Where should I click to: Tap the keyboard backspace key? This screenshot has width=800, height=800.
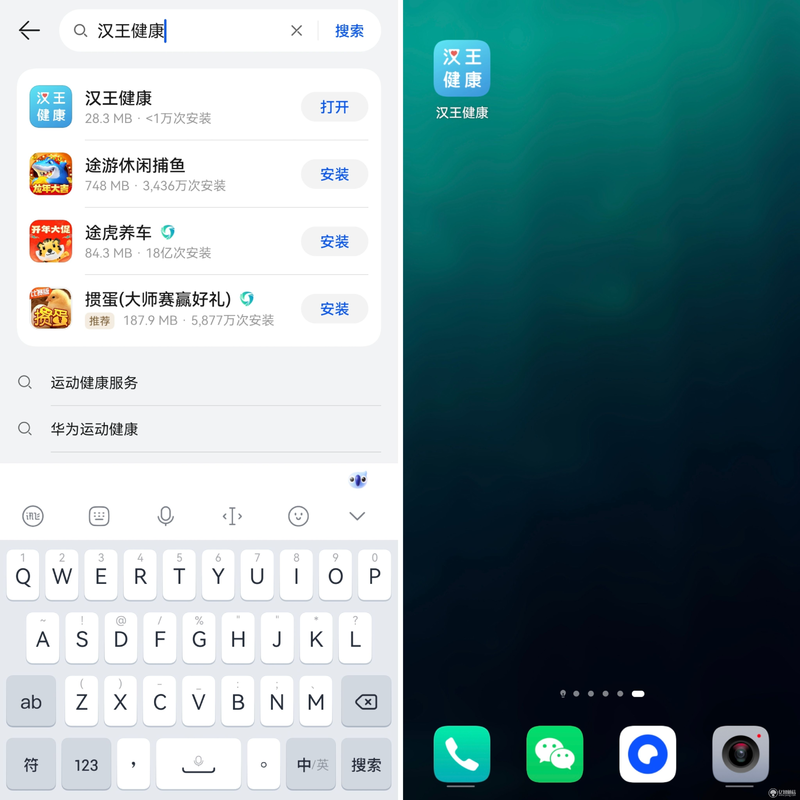(x=366, y=702)
